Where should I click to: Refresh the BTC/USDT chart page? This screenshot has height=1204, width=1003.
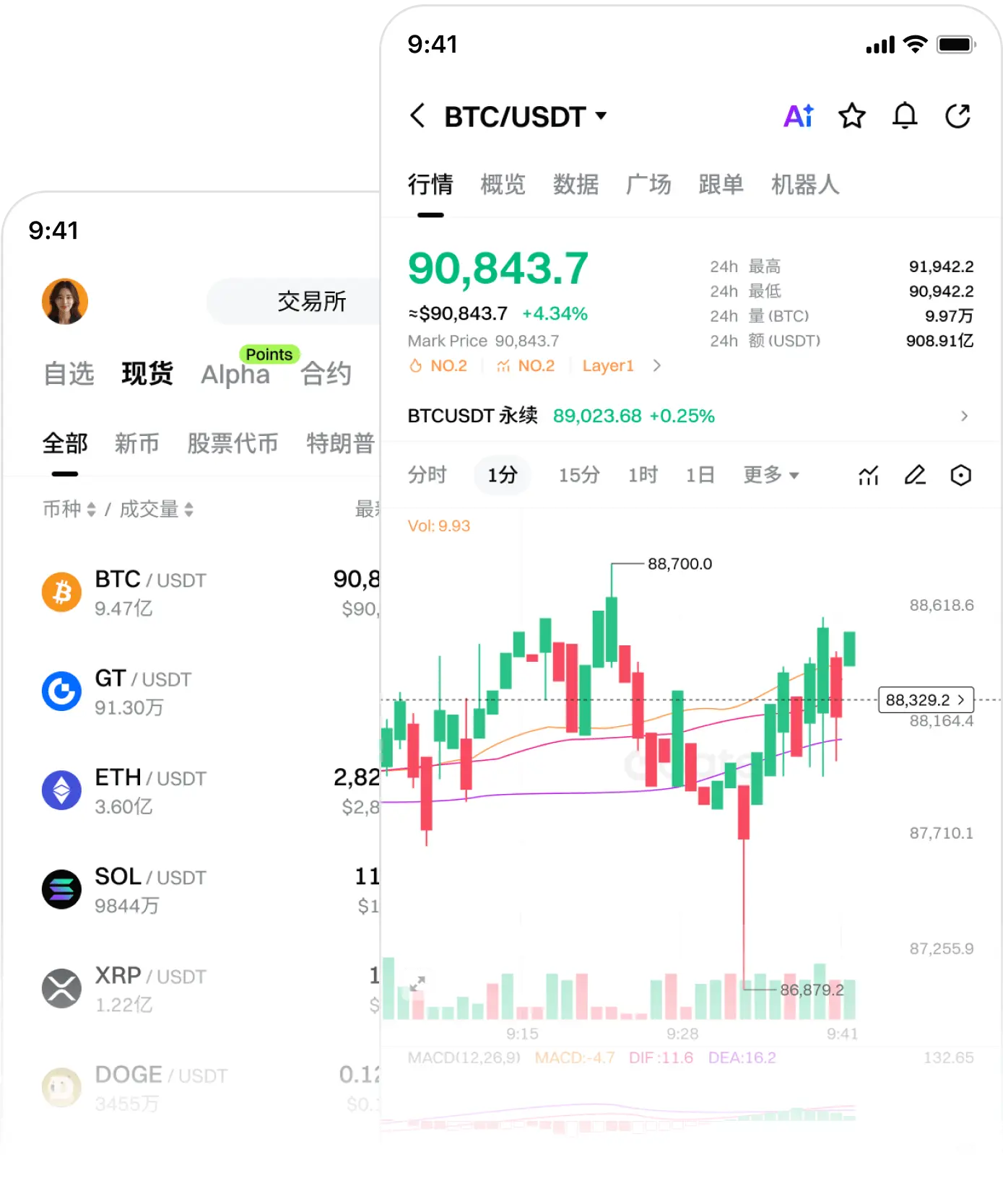click(958, 115)
